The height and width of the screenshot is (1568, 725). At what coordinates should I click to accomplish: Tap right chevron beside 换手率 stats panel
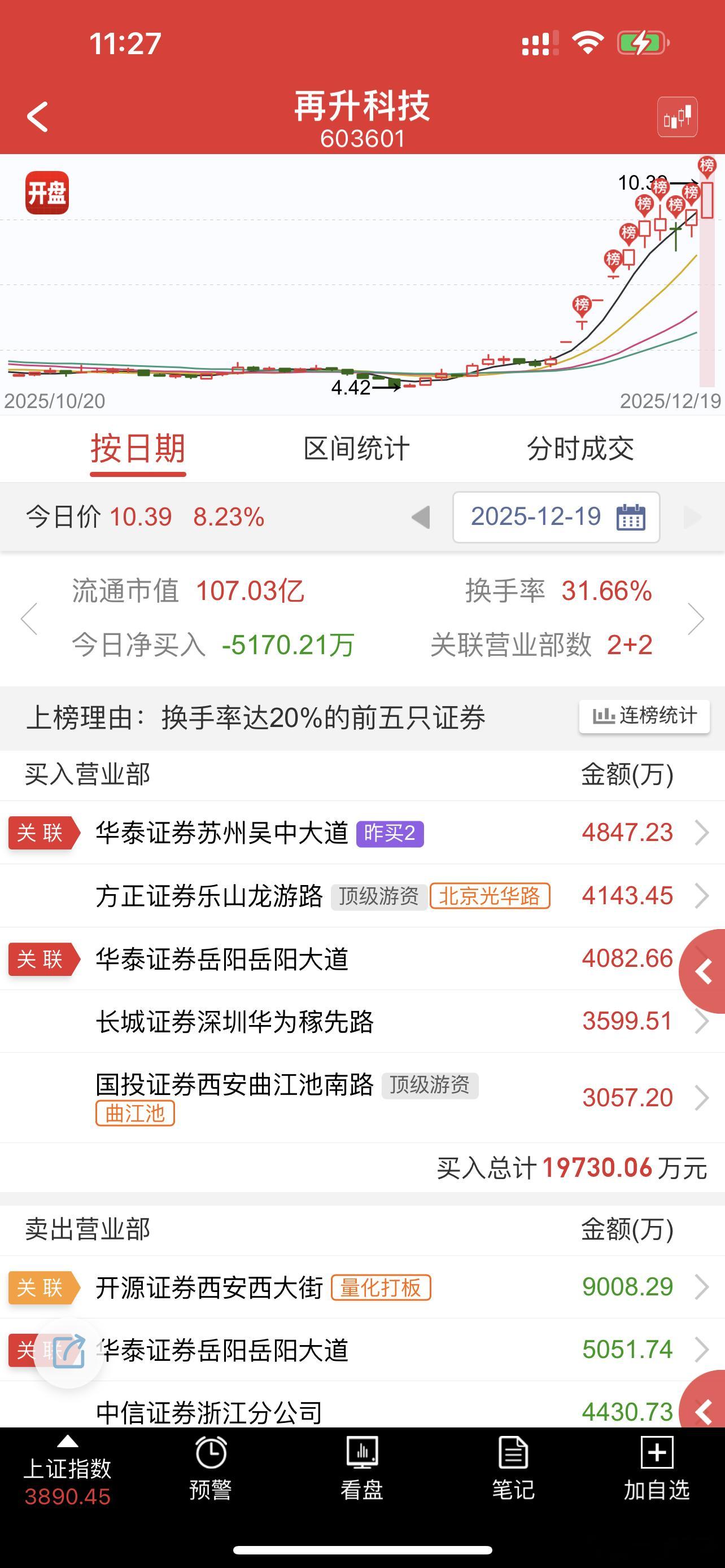(699, 619)
